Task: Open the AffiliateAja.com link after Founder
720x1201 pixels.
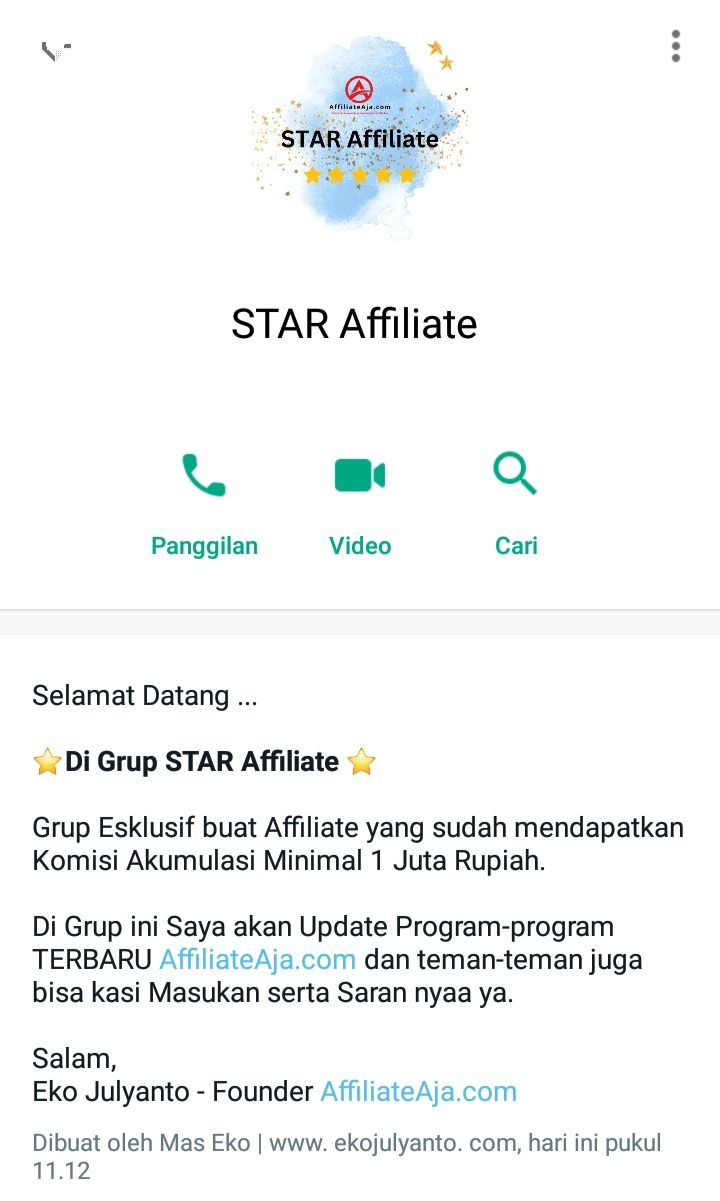Action: 418,1092
